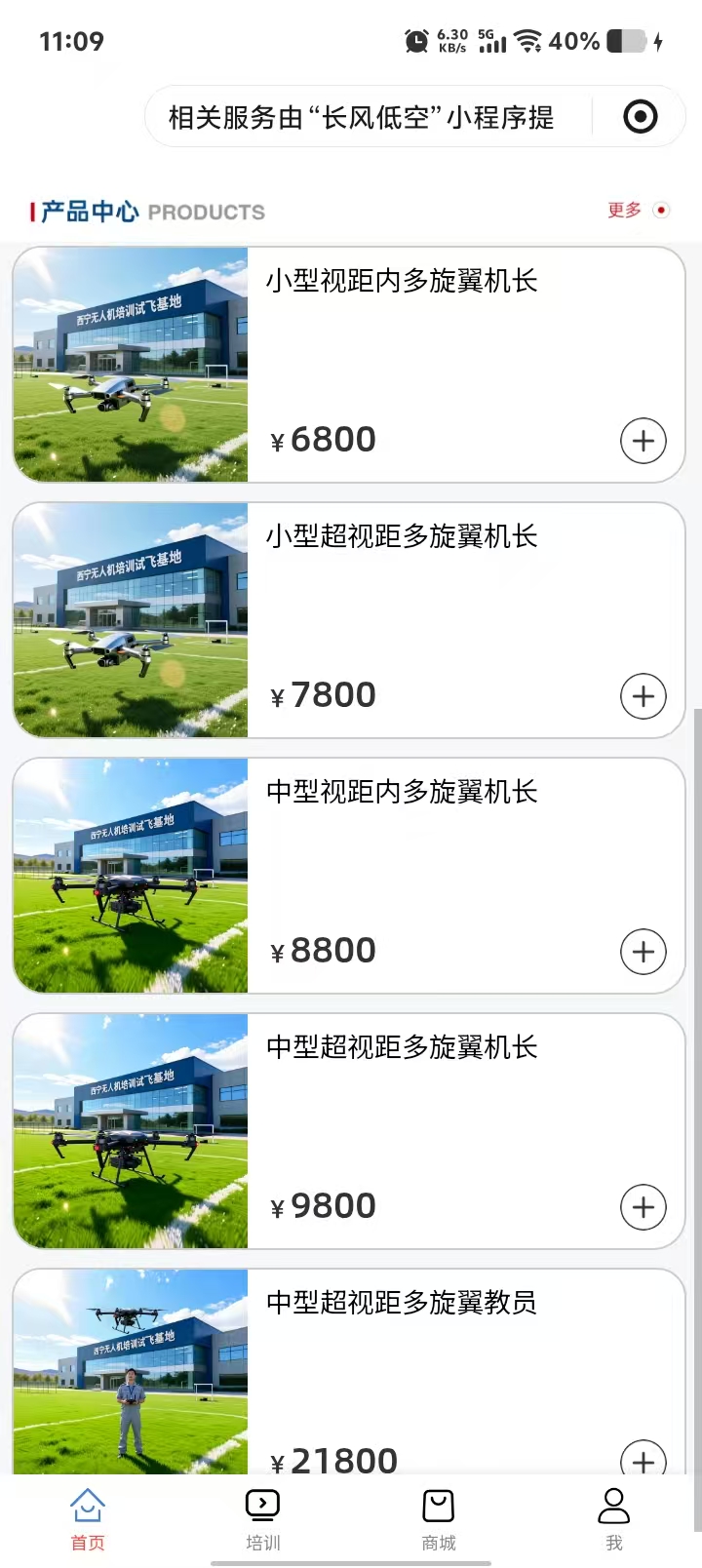Add 中型超视距多旋翼教员 with its plus button

click(643, 1460)
